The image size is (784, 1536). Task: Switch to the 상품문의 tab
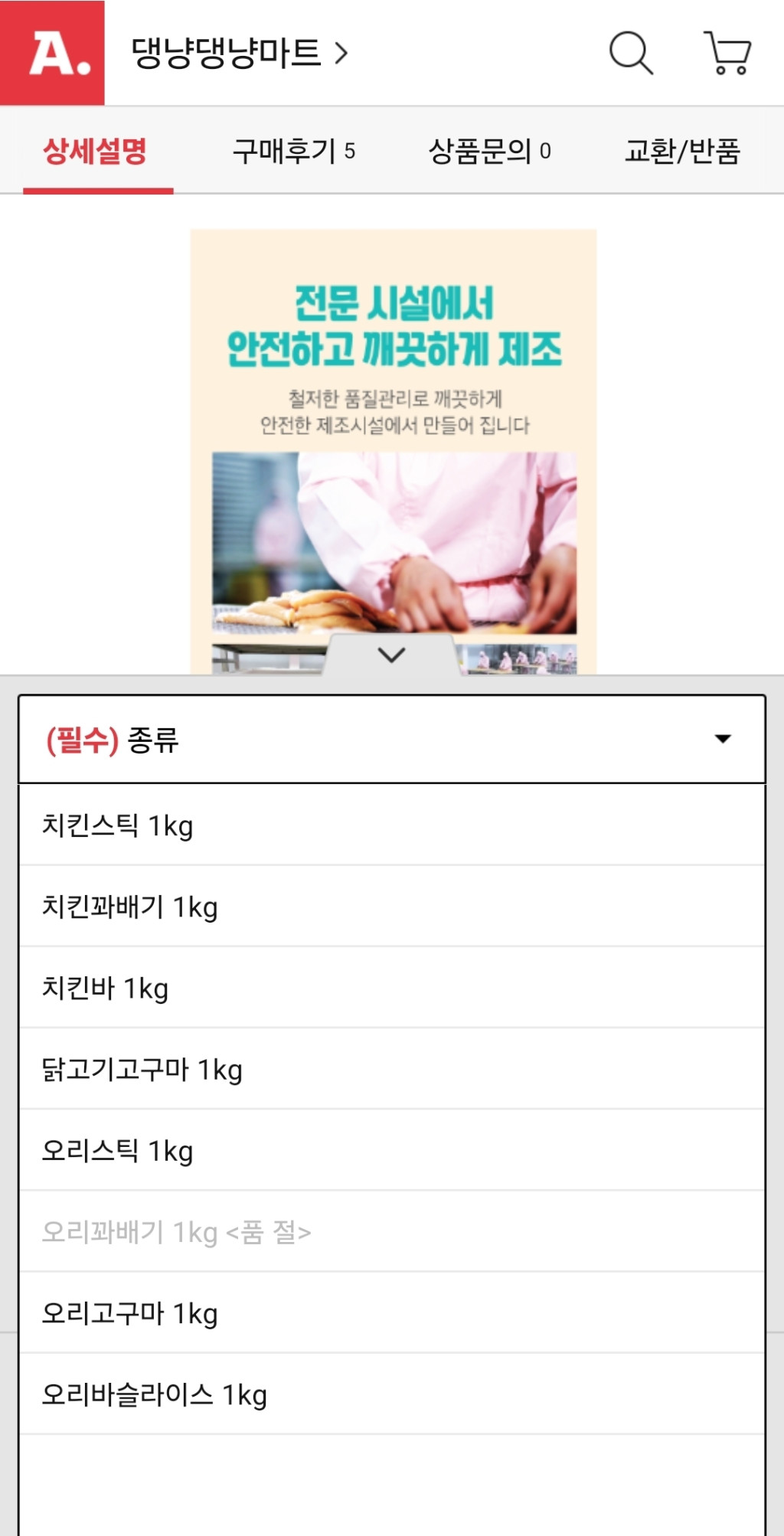click(x=490, y=151)
